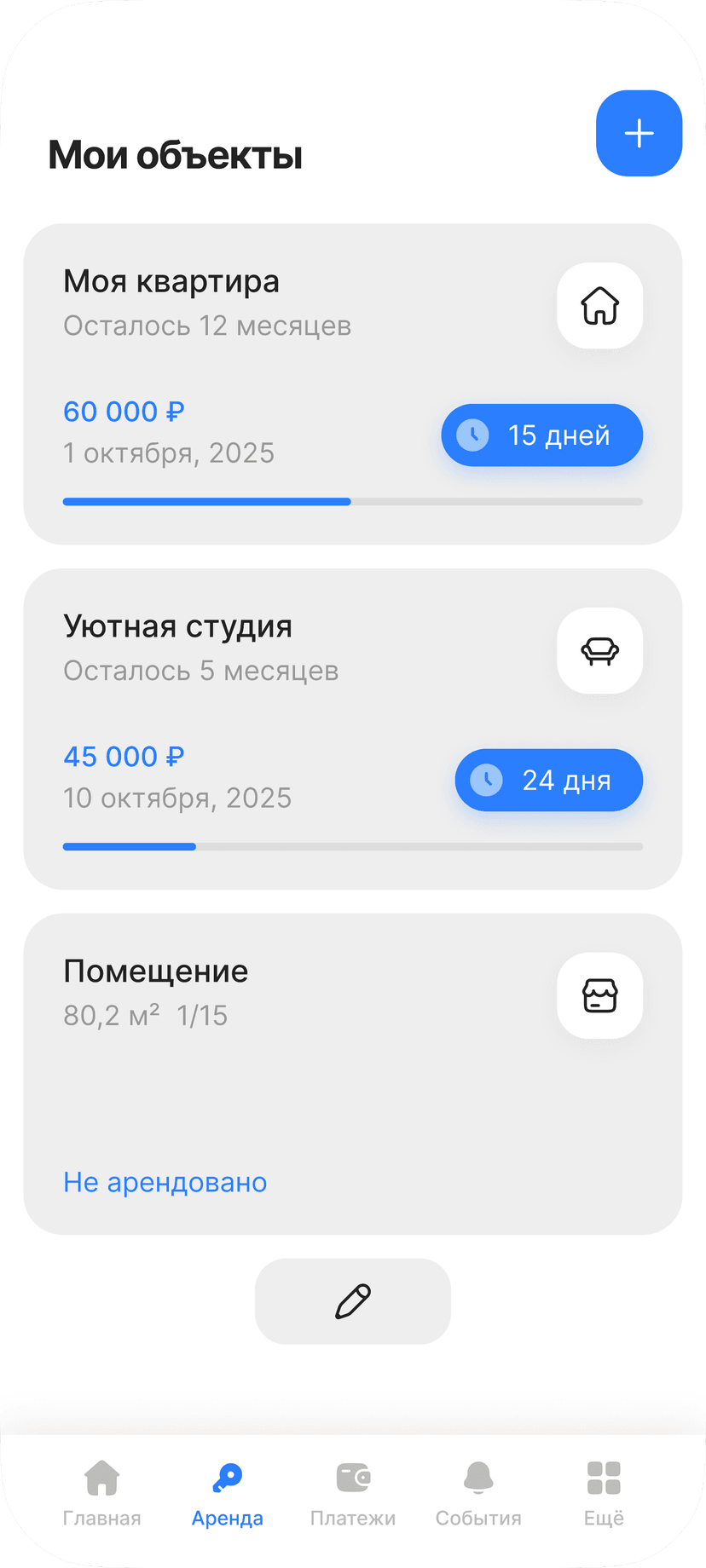Select the 15 дней countdown badge
The width and height of the screenshot is (706, 1568).
pyautogui.click(x=541, y=435)
